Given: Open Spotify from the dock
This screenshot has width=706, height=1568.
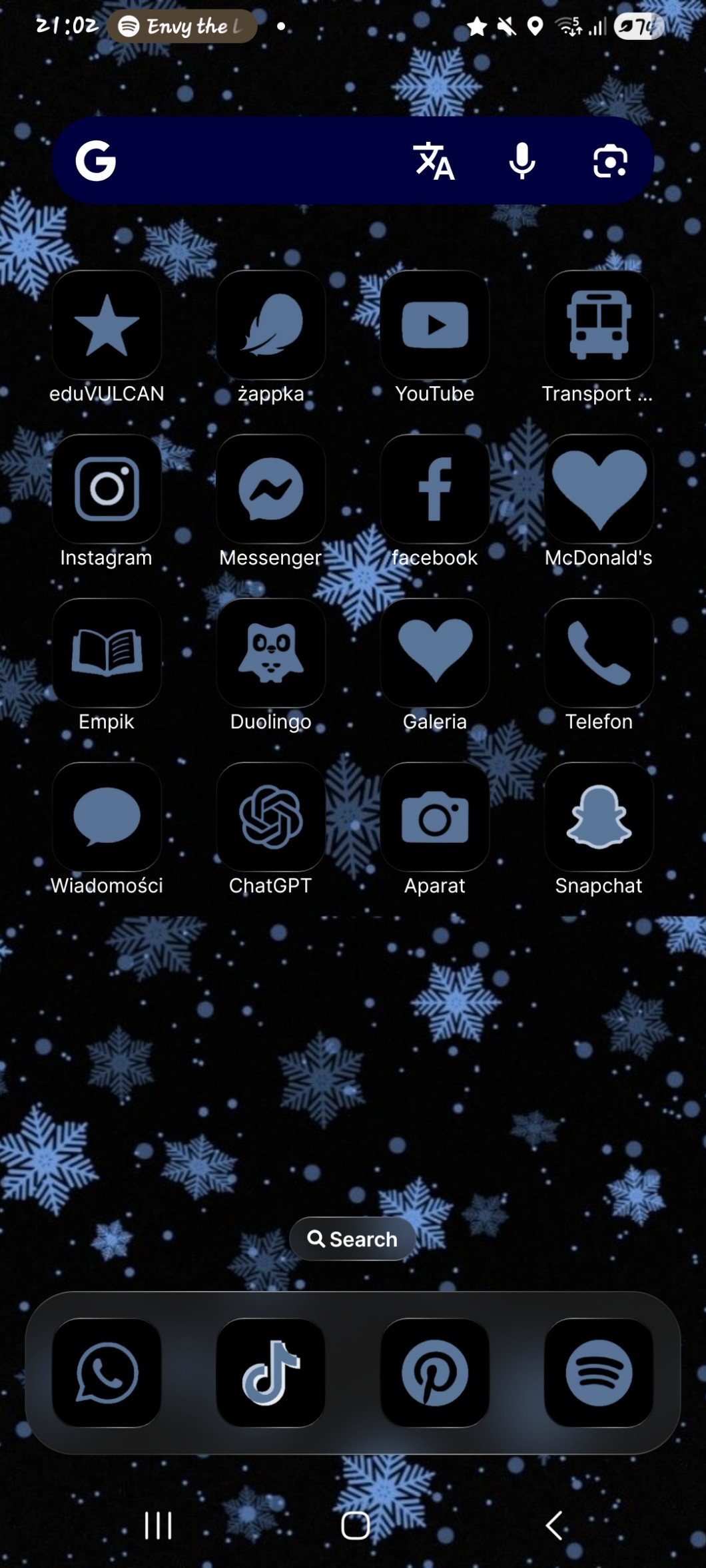Looking at the screenshot, I should 599,1373.
